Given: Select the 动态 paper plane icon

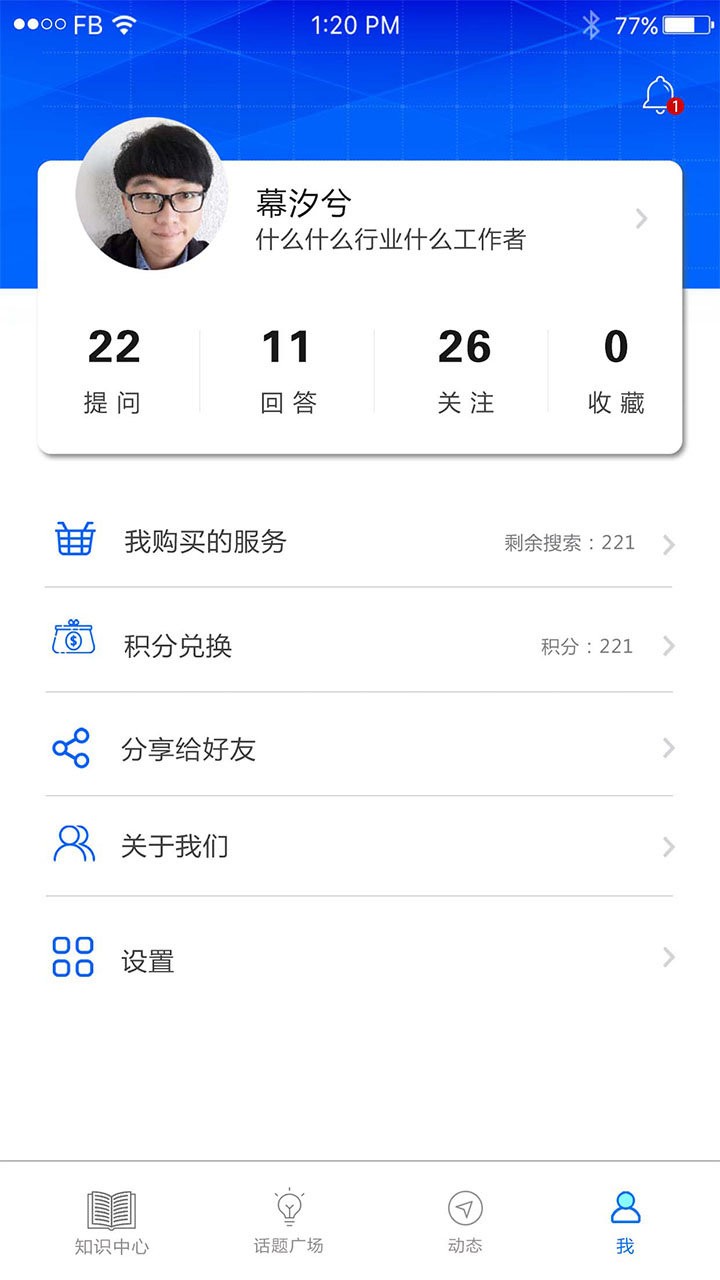Looking at the screenshot, I should tap(466, 1208).
